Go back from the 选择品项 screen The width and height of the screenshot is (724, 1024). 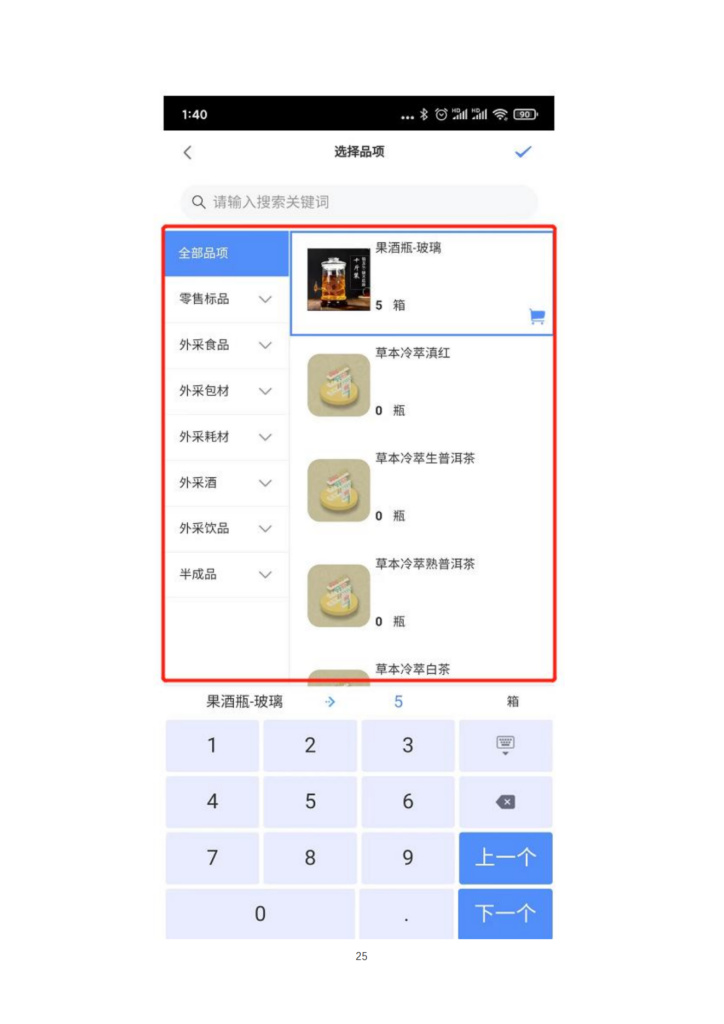pos(187,152)
